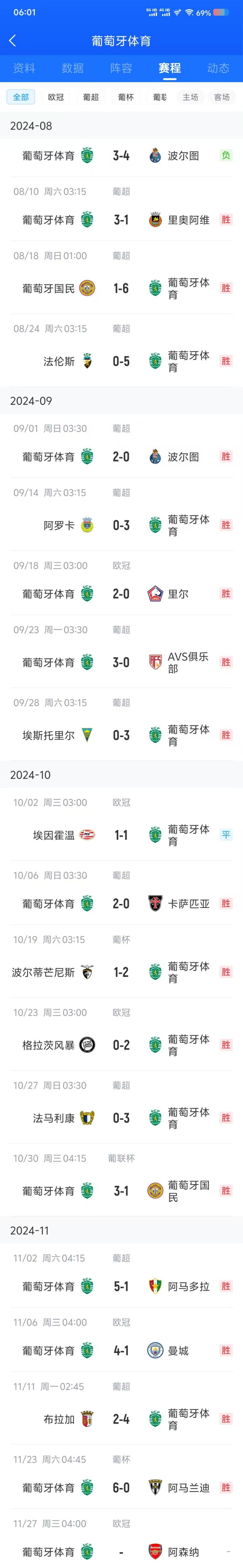View the 葡萄牙体育 4-1 曼城 match
Image resolution: width=243 pixels, height=1568 pixels.
[x=121, y=1351]
